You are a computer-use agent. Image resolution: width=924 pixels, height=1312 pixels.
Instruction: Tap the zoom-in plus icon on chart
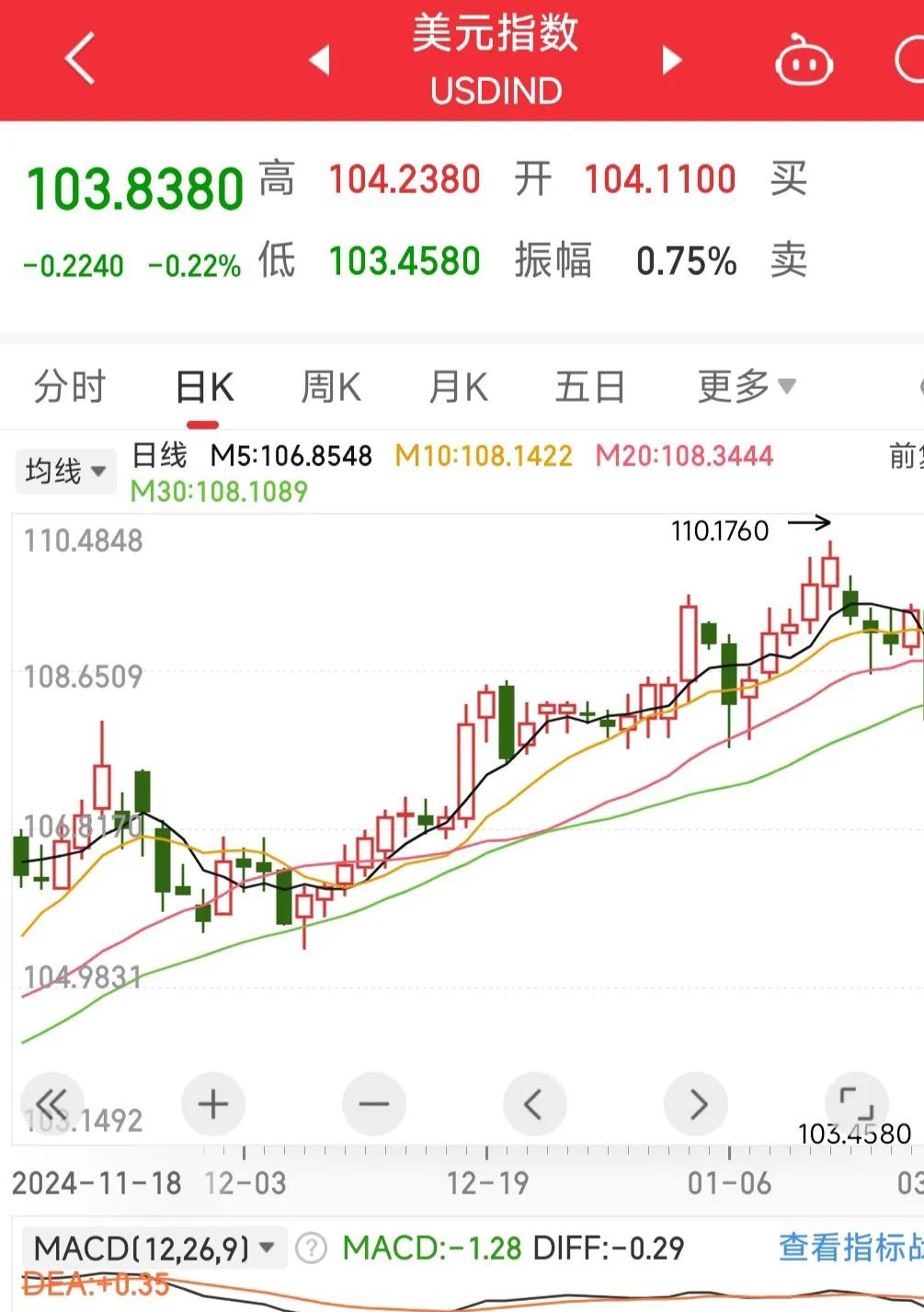(x=213, y=1103)
